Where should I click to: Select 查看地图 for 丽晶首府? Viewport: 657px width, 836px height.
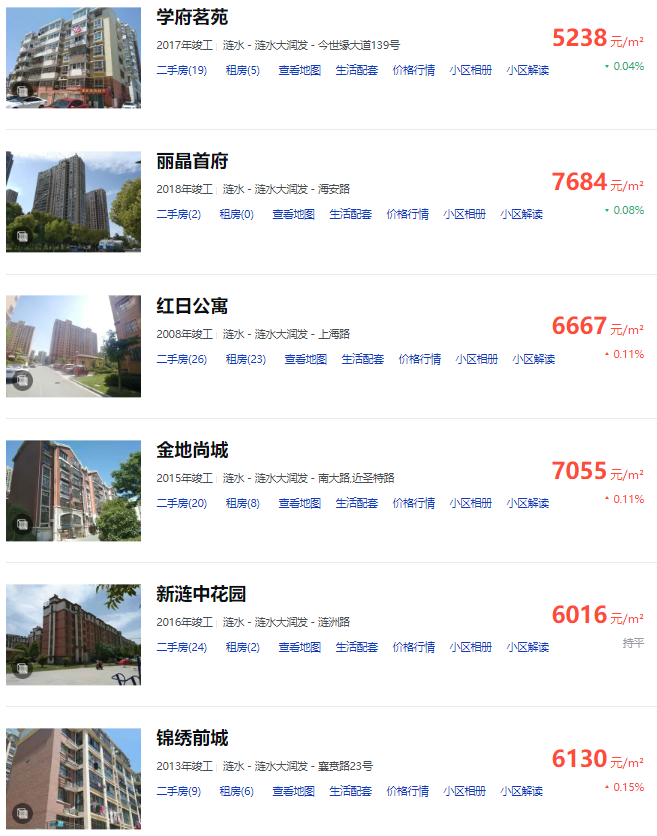coord(293,214)
